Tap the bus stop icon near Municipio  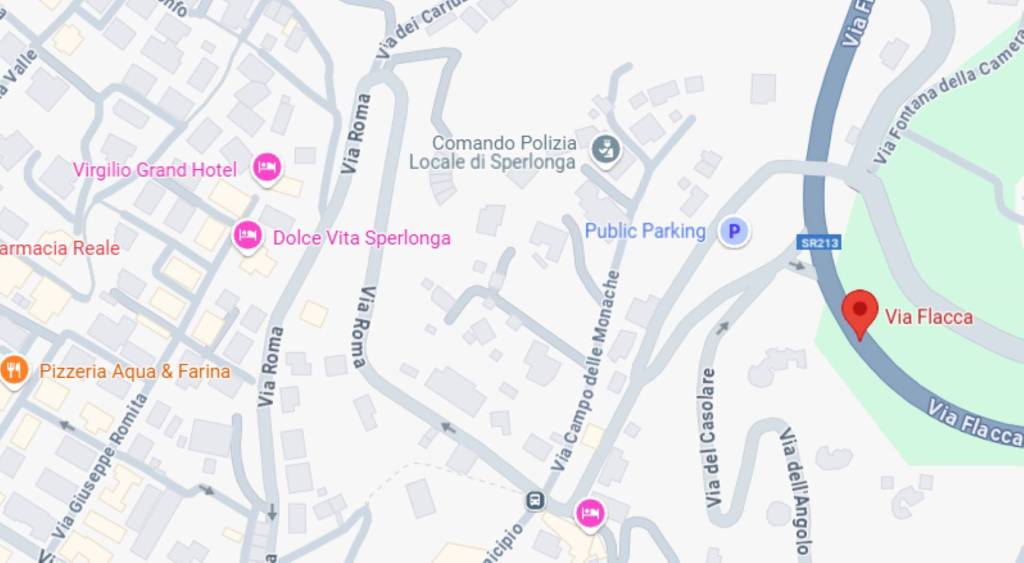[x=536, y=499]
